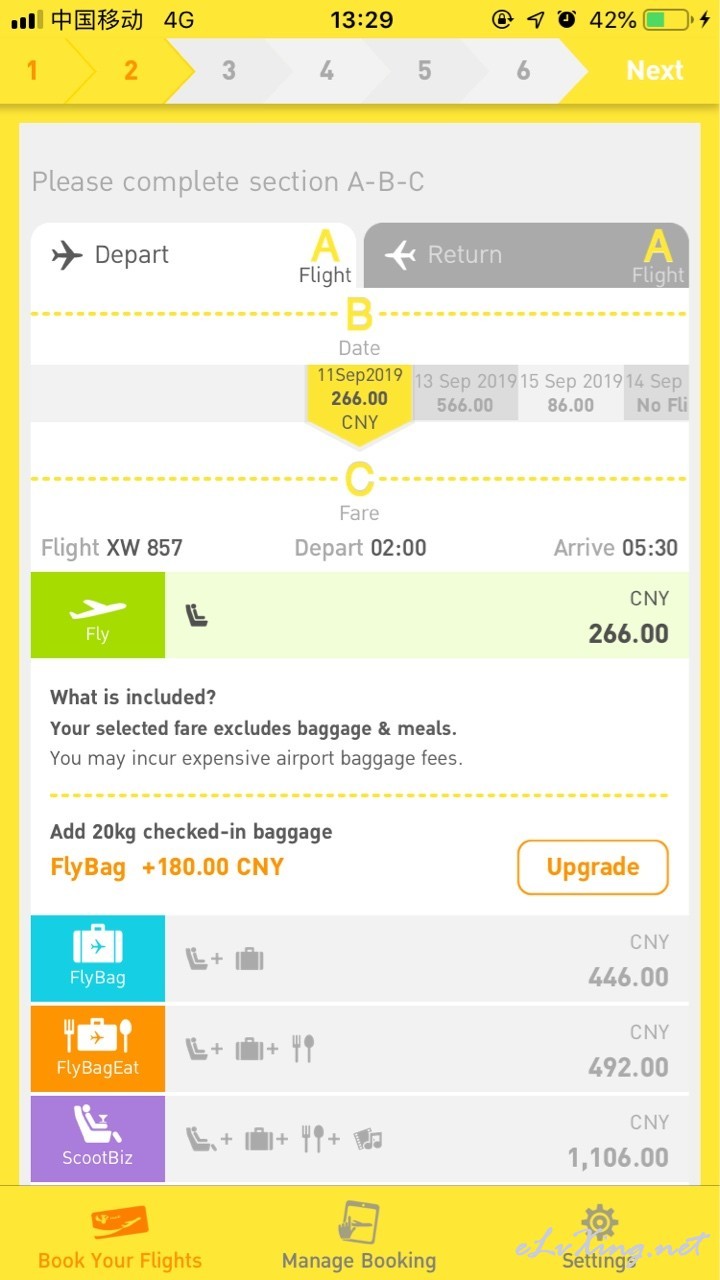Select the FlyBag fare for 446.00
This screenshot has height=1280, width=720.
click(360, 959)
